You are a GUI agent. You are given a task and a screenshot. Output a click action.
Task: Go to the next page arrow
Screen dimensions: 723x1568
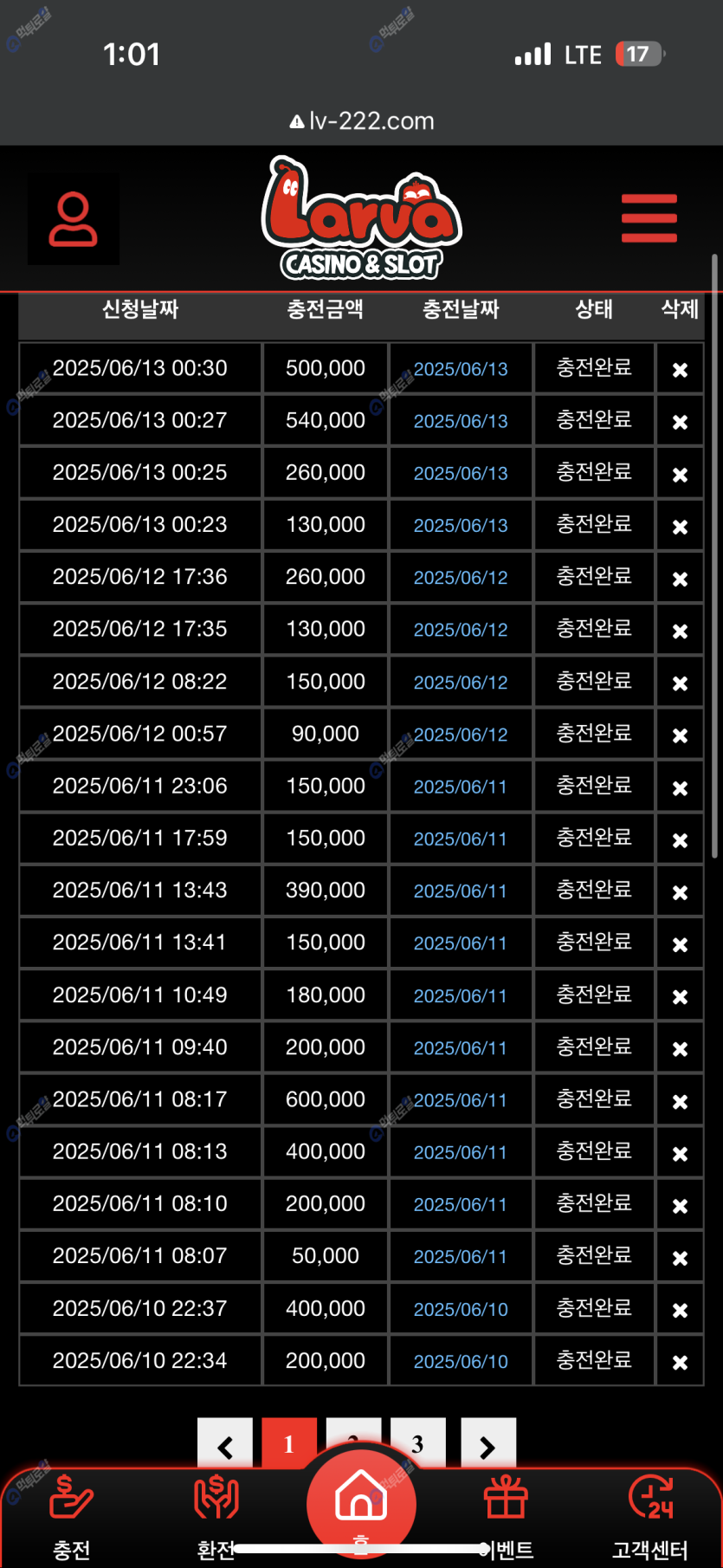(x=487, y=1444)
